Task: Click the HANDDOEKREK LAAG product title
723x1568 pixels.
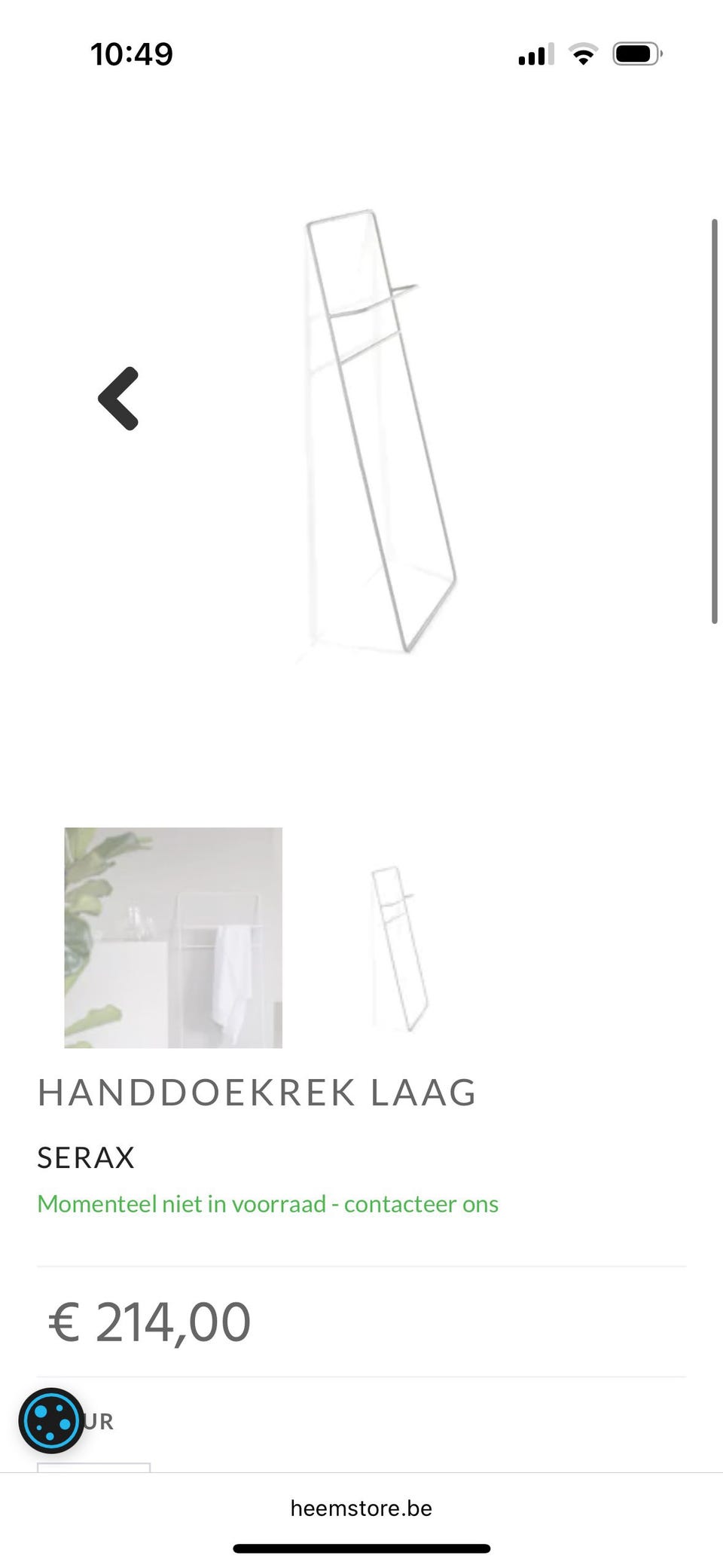Action: point(257,1093)
